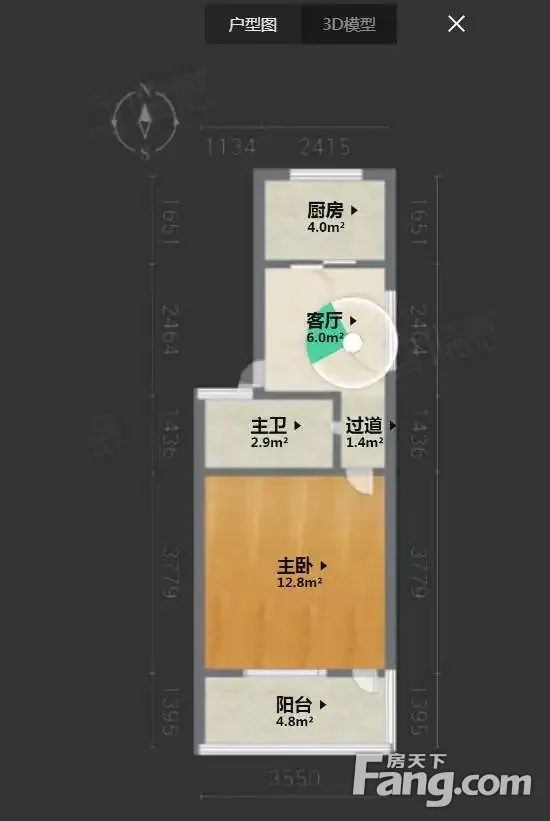Image resolution: width=550 pixels, height=821 pixels.
Task: Switch to the 3D模型 tab
Action: (x=349, y=24)
